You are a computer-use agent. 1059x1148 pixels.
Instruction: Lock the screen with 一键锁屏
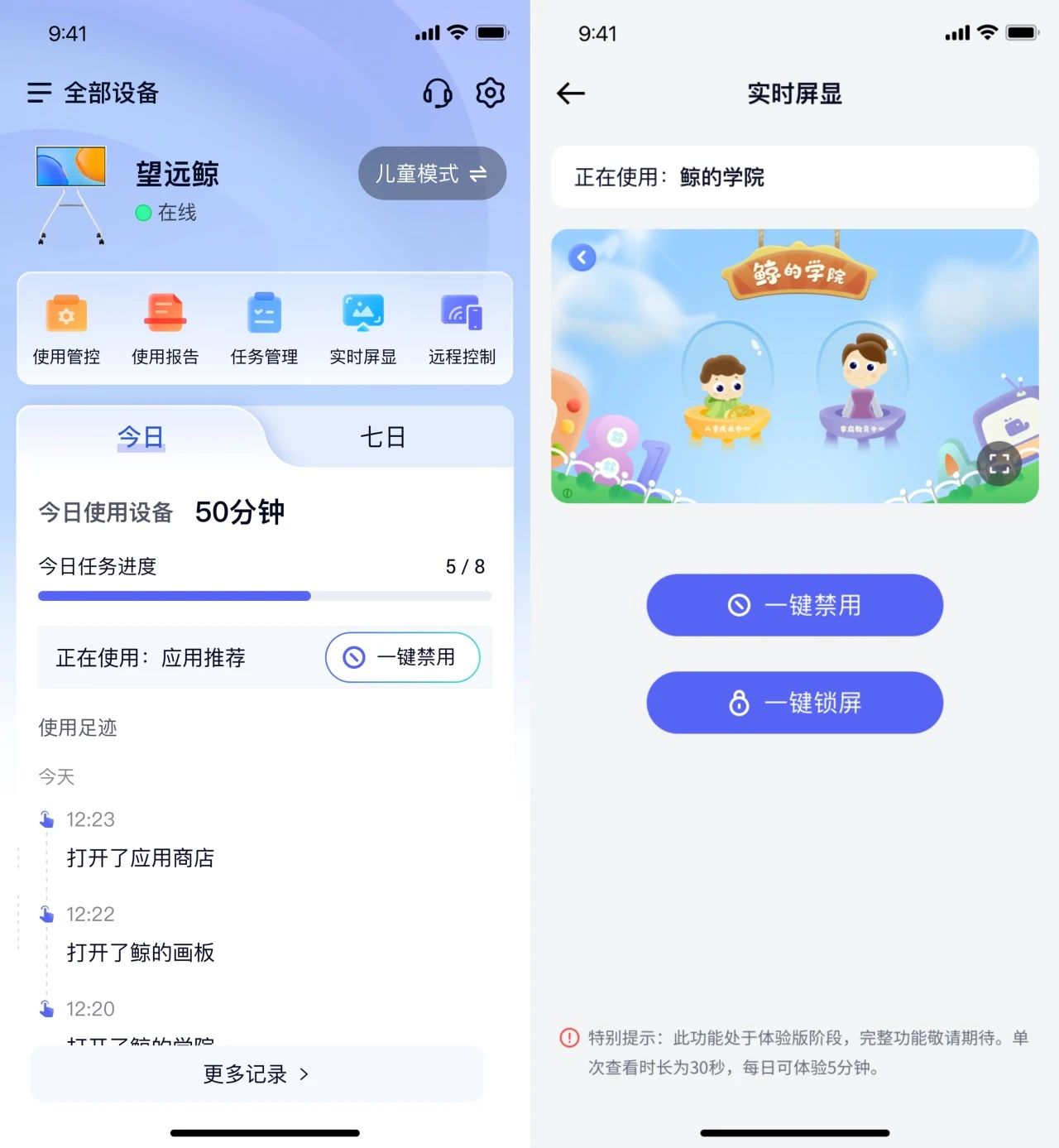point(794,703)
